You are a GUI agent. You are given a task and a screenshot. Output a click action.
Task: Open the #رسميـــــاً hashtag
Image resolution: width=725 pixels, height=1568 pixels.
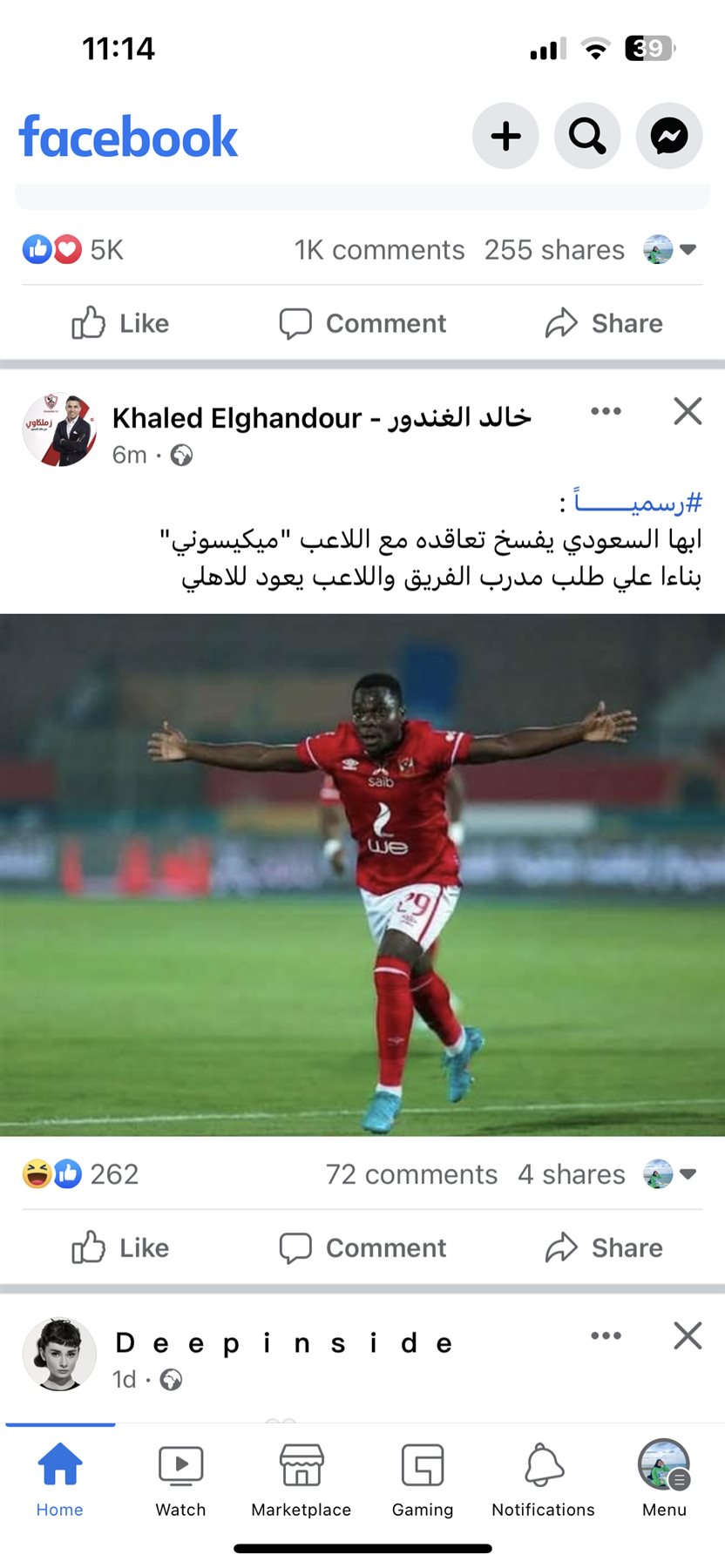click(x=638, y=504)
